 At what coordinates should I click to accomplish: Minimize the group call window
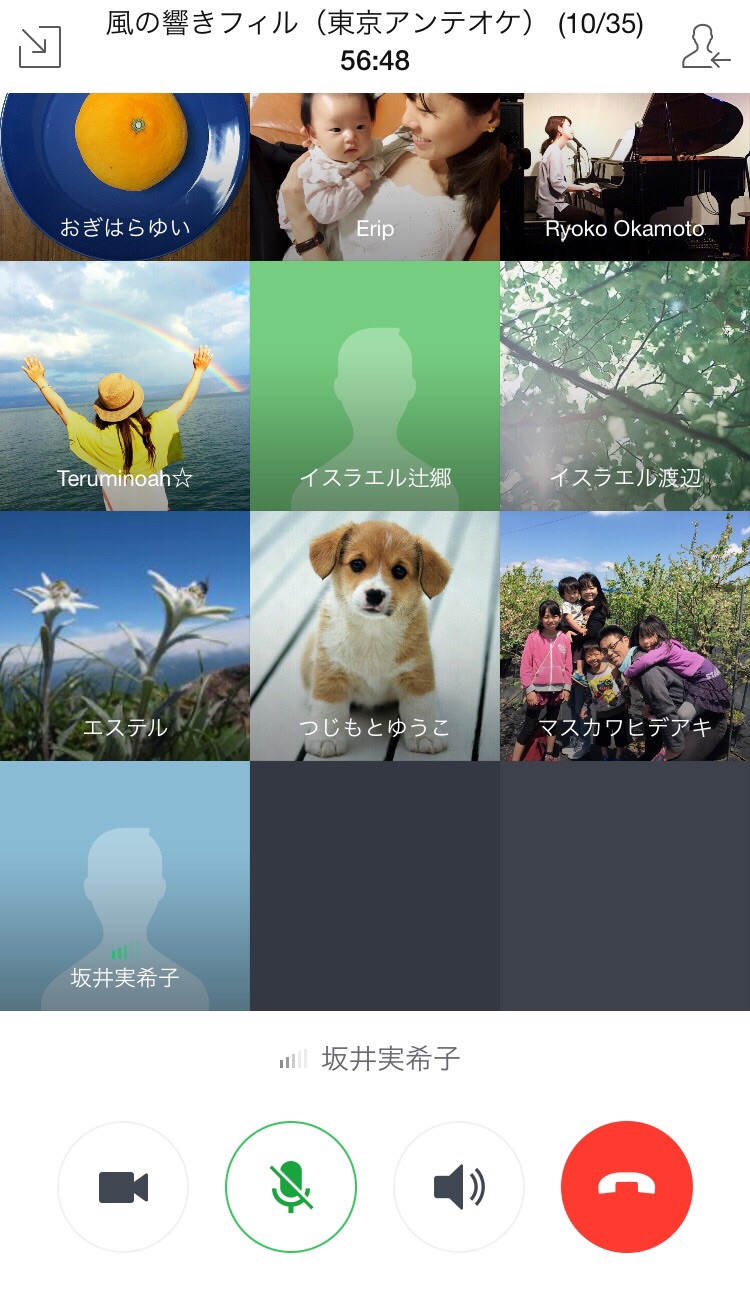pos(40,47)
